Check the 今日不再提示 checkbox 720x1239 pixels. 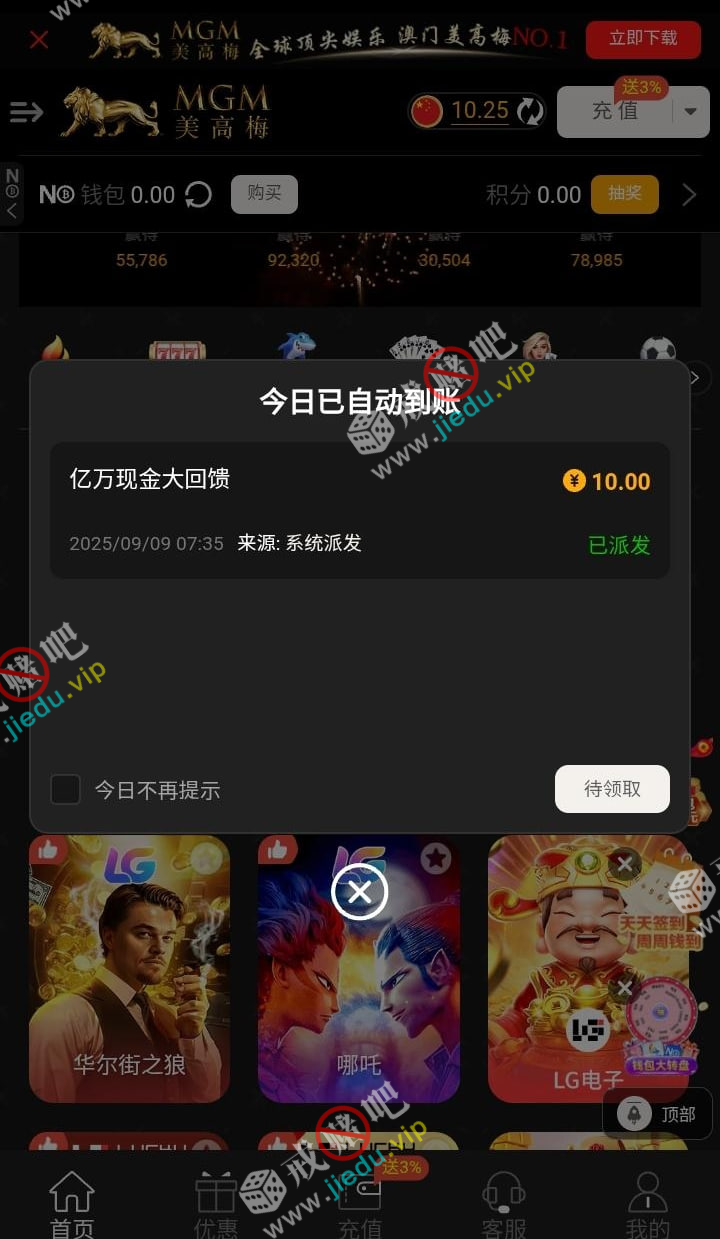[x=66, y=789]
